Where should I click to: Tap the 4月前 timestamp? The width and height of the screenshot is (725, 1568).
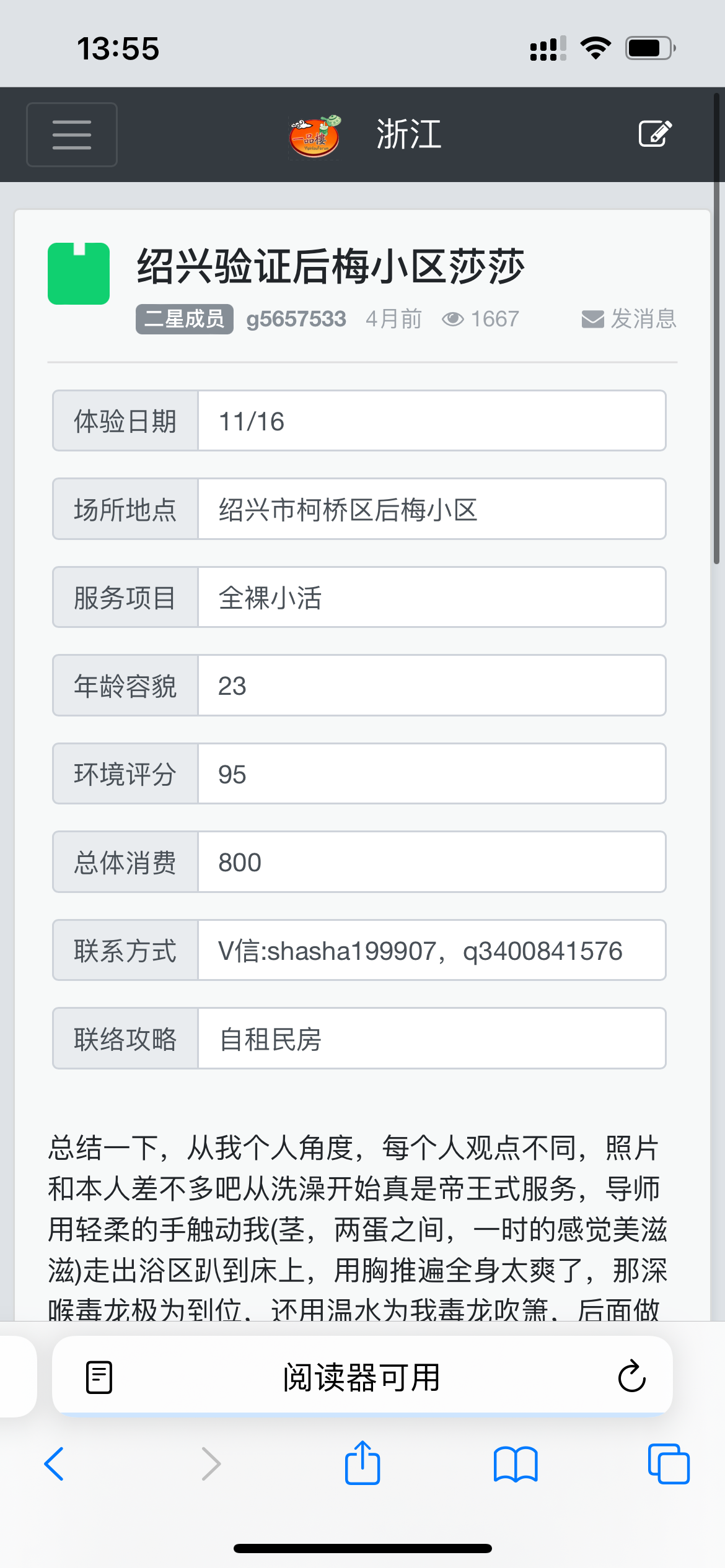392,318
